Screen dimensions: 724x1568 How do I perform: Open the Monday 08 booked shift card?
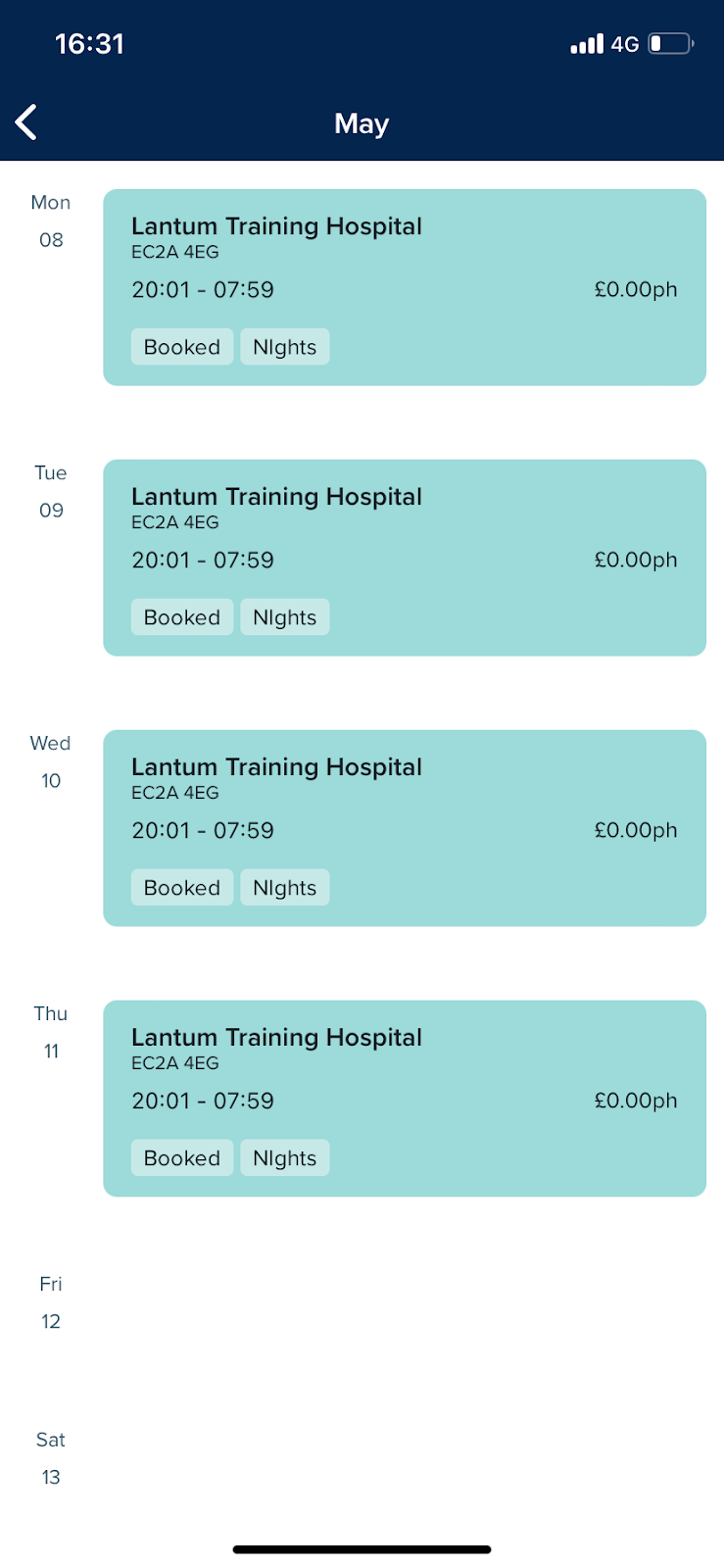pos(405,287)
